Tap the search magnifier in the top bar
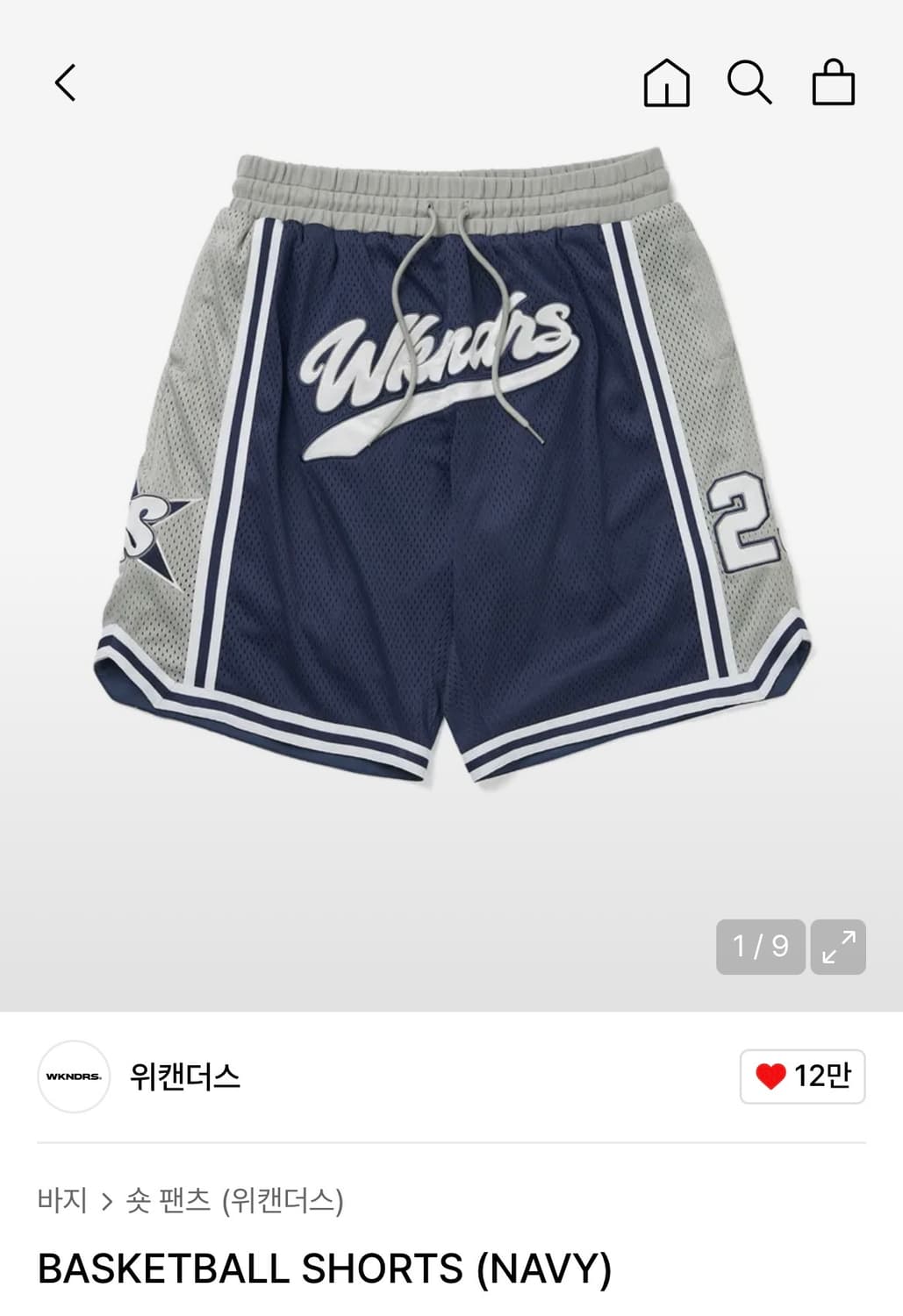This screenshot has height=1316, width=903. (x=750, y=83)
